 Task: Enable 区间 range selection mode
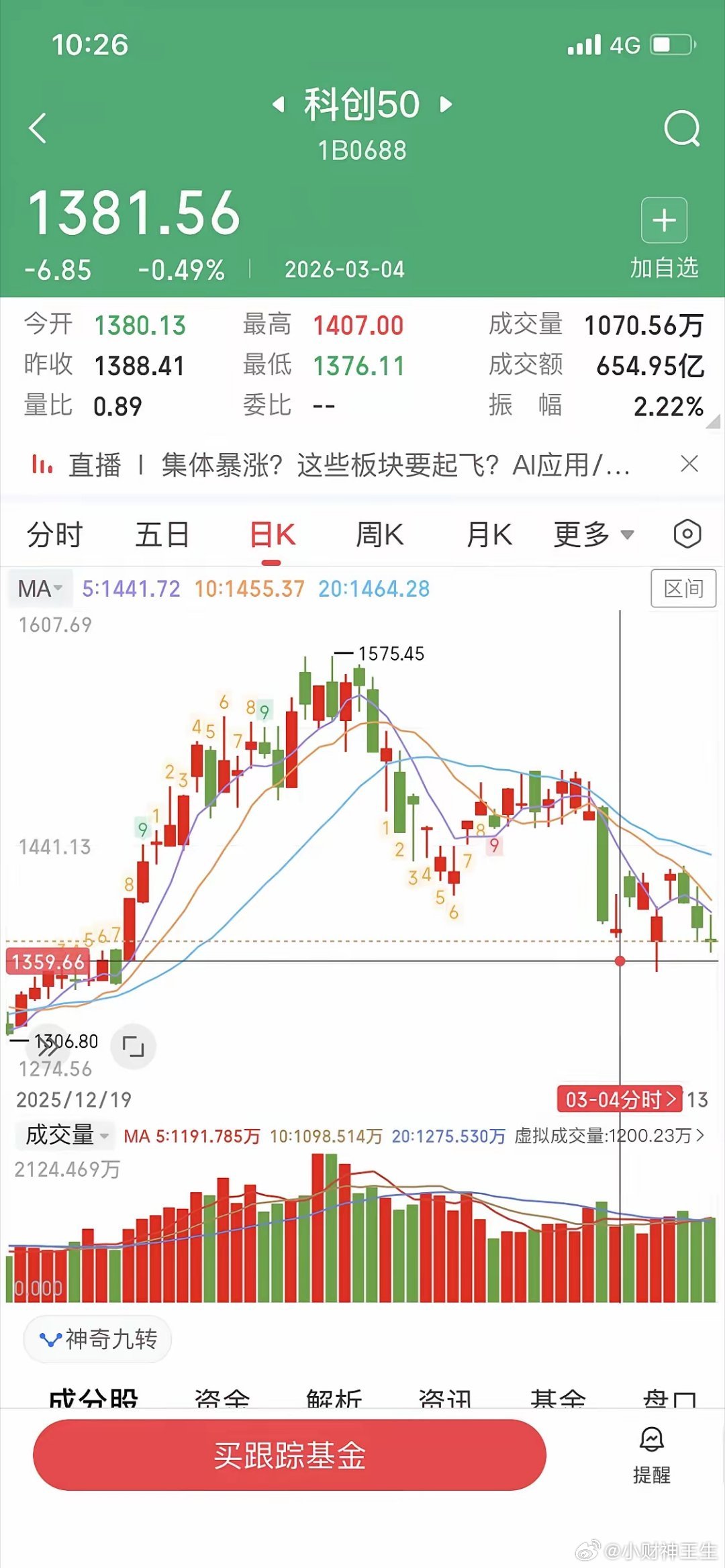tap(684, 589)
